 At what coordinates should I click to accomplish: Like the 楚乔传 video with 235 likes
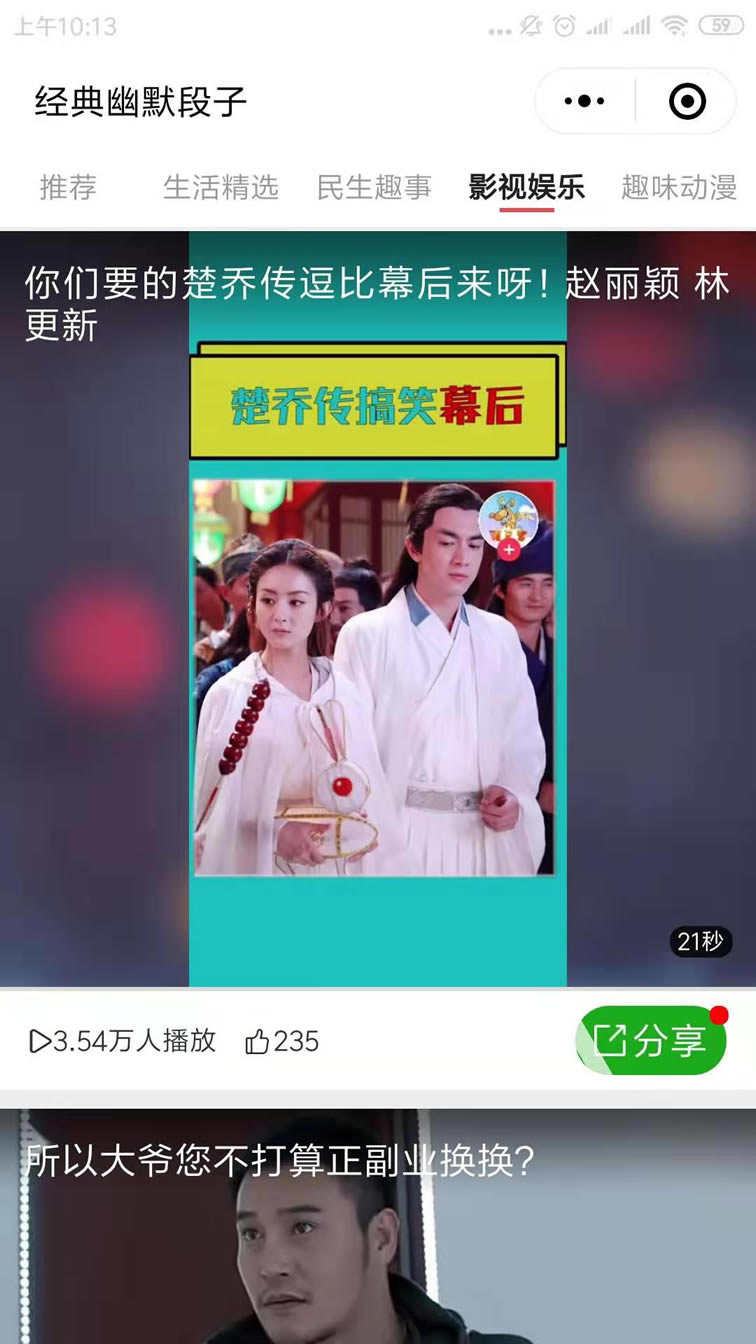pyautogui.click(x=282, y=1041)
